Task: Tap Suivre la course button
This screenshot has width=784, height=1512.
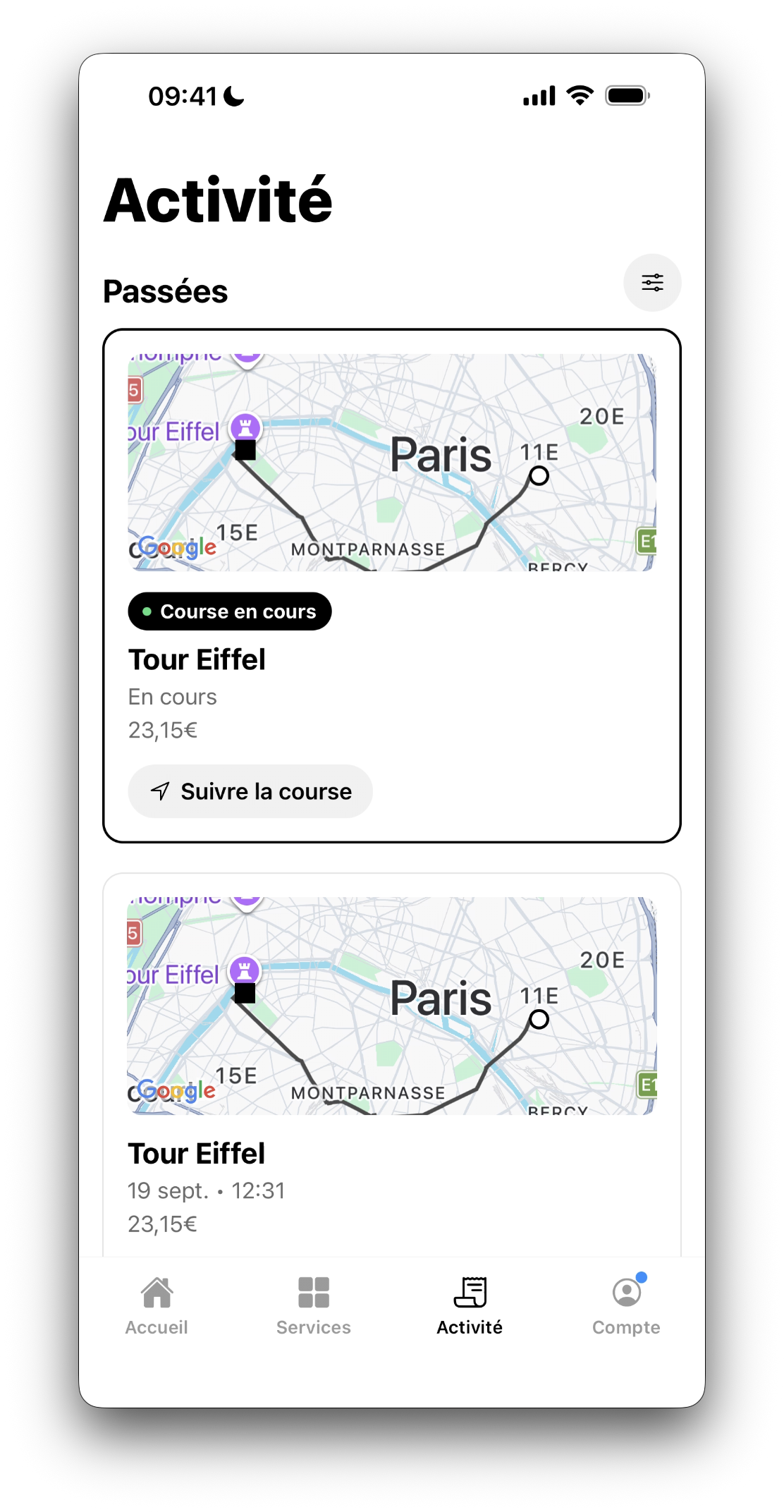Action: (250, 791)
